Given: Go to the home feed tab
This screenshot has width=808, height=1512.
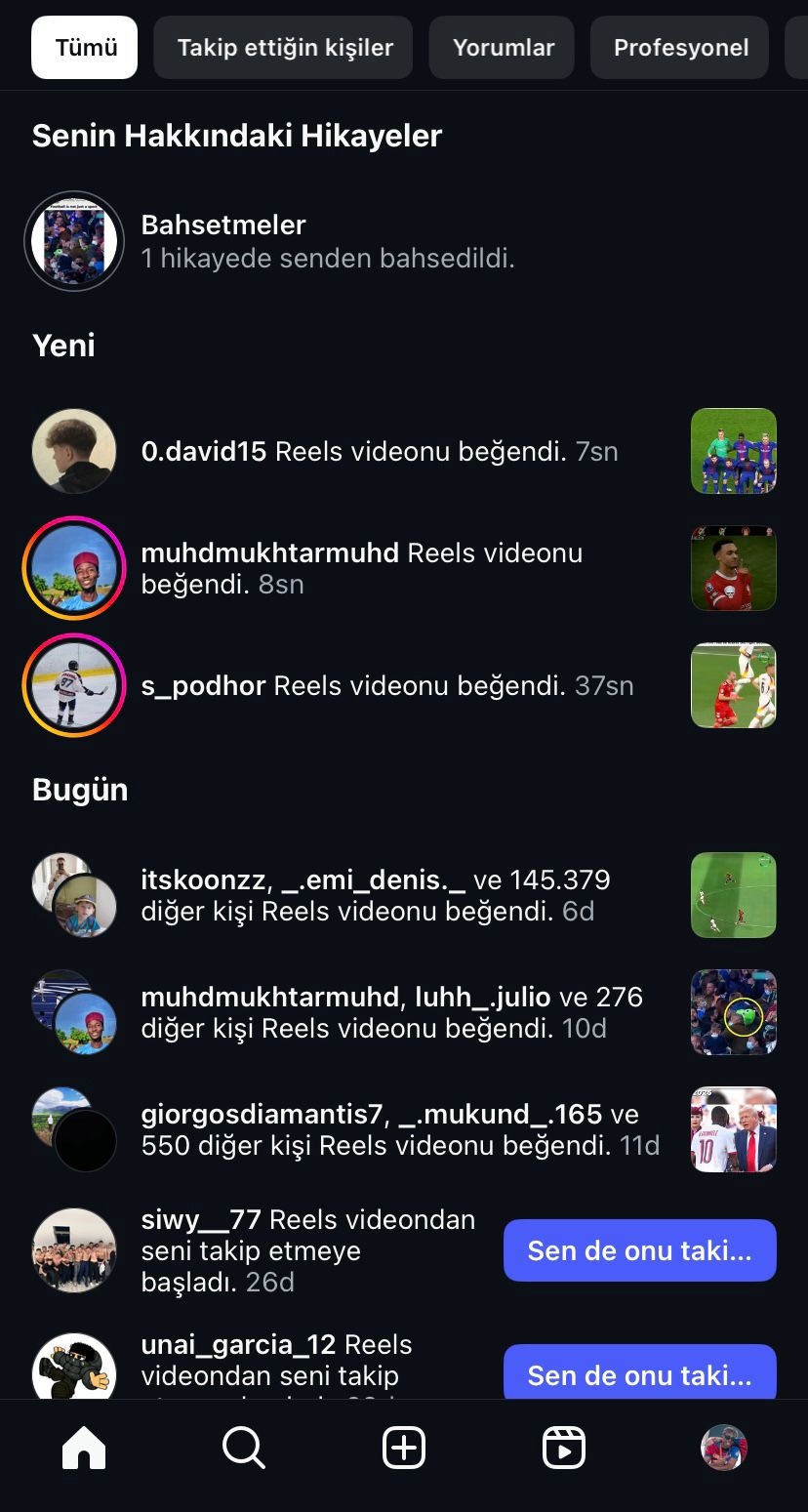Looking at the screenshot, I should tap(84, 1448).
